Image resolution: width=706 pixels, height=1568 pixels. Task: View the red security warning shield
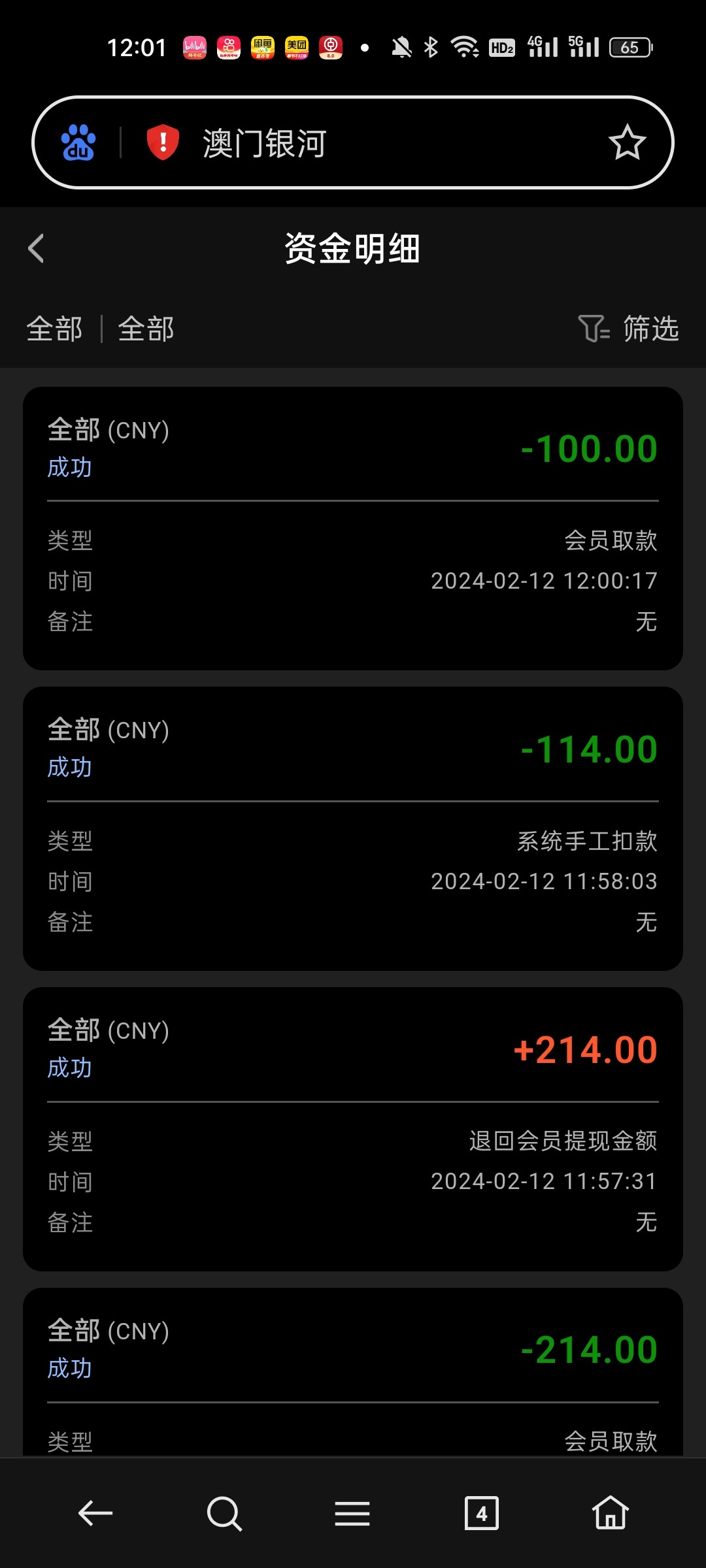tap(163, 142)
